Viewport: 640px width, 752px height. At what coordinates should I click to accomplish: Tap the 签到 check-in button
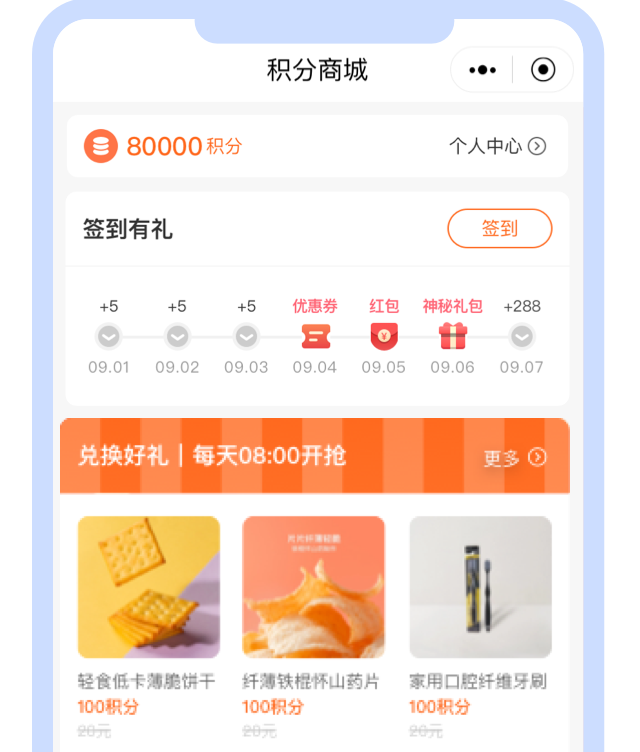pos(499,228)
